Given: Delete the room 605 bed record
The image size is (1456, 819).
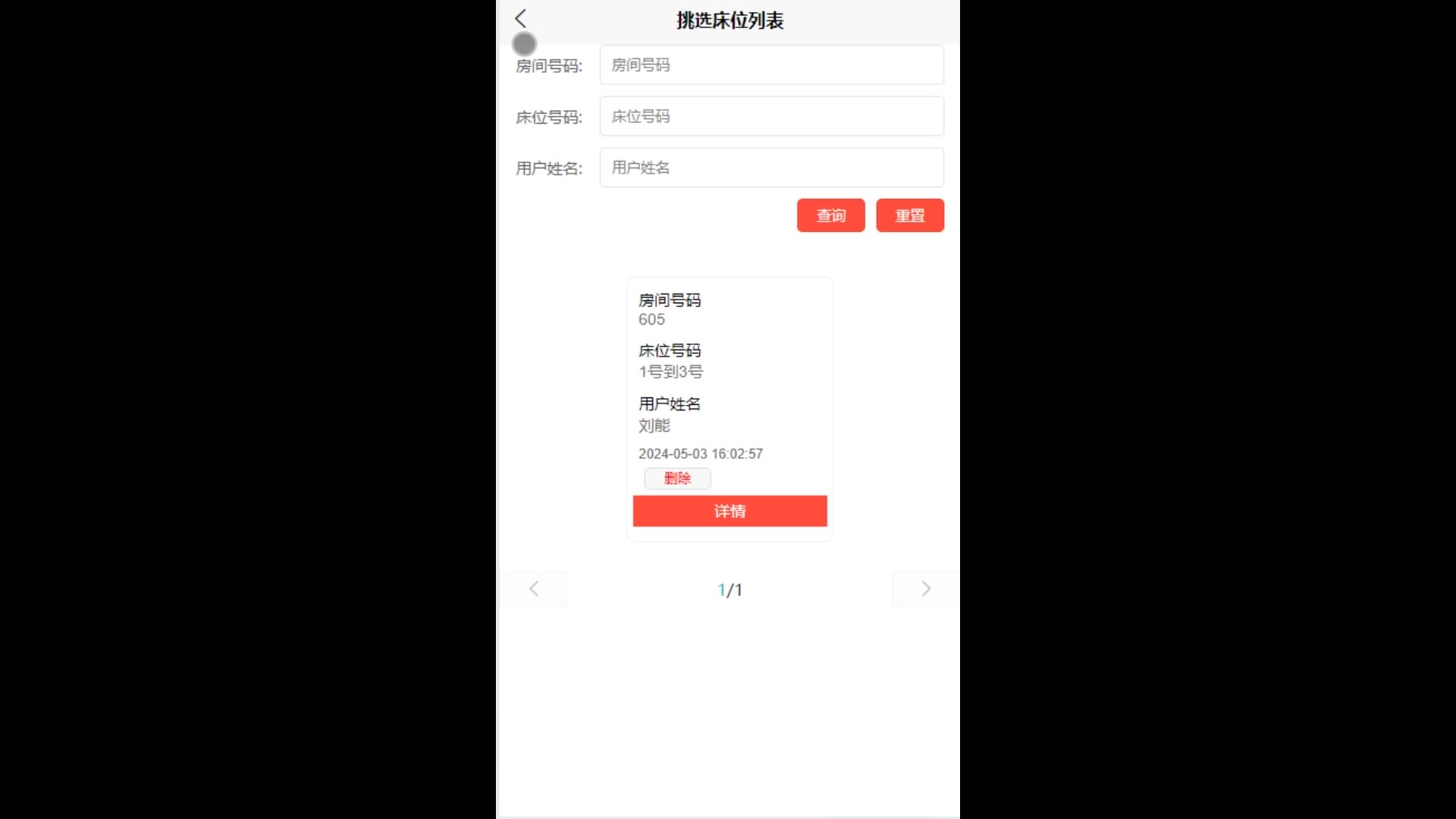Looking at the screenshot, I should pos(677,479).
